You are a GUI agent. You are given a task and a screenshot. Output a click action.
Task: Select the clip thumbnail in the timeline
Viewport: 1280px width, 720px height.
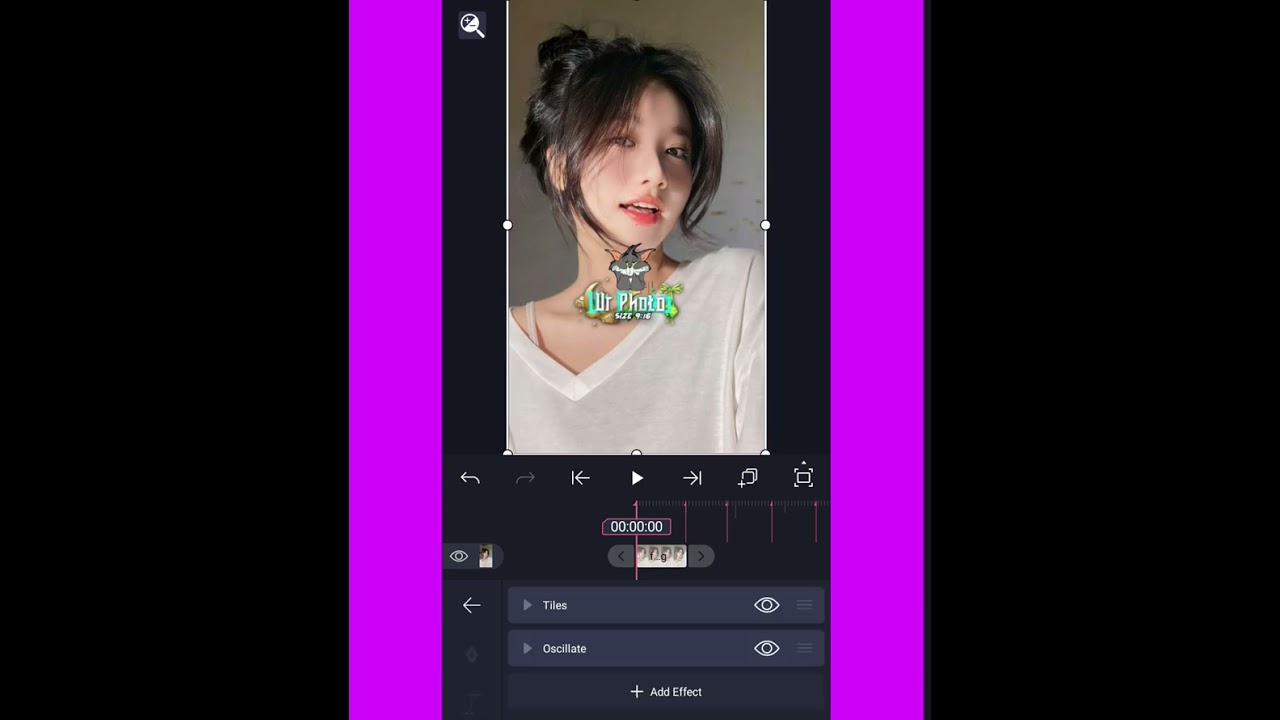tap(661, 556)
